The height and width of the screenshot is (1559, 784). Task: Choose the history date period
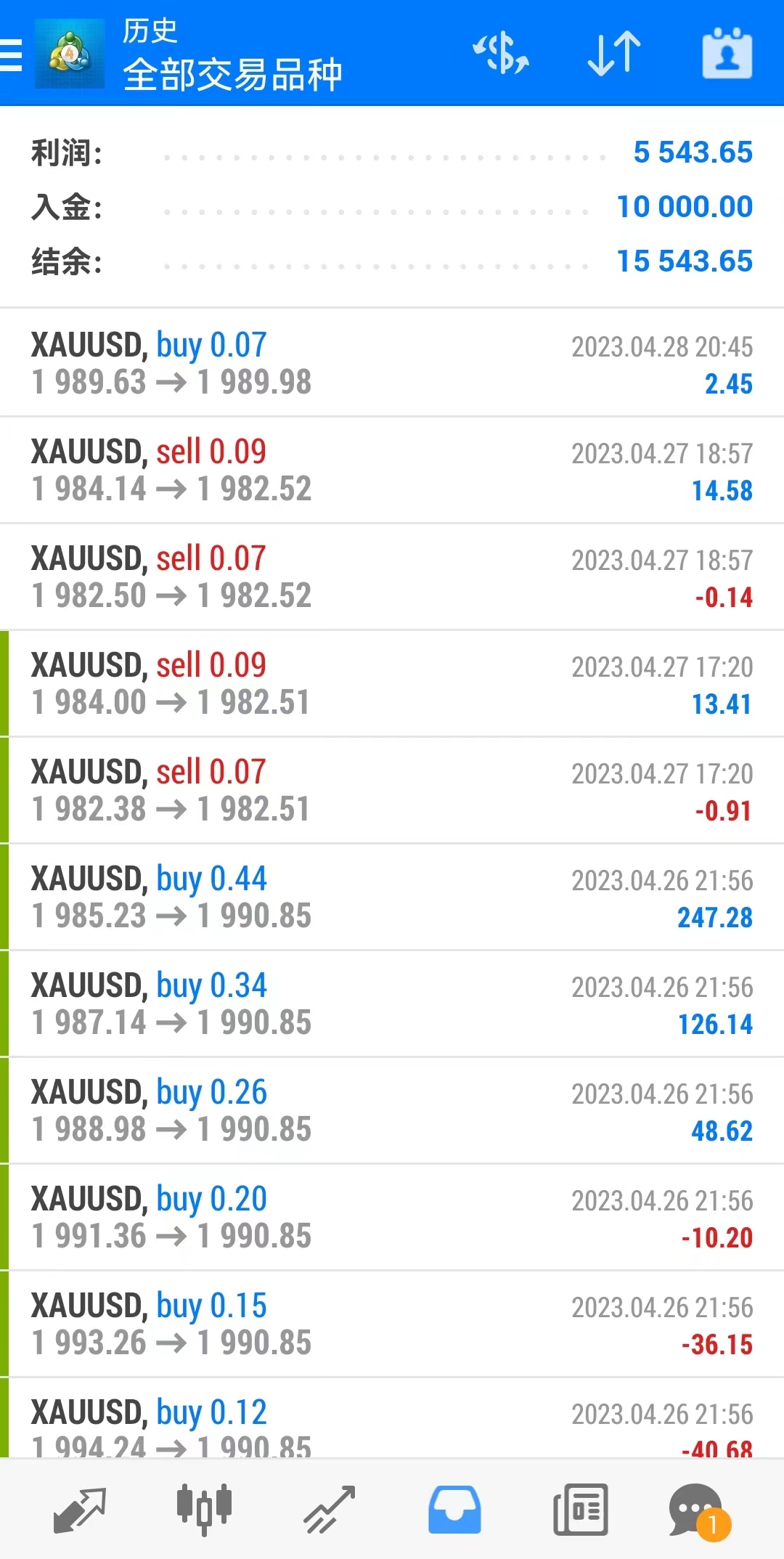(x=727, y=54)
